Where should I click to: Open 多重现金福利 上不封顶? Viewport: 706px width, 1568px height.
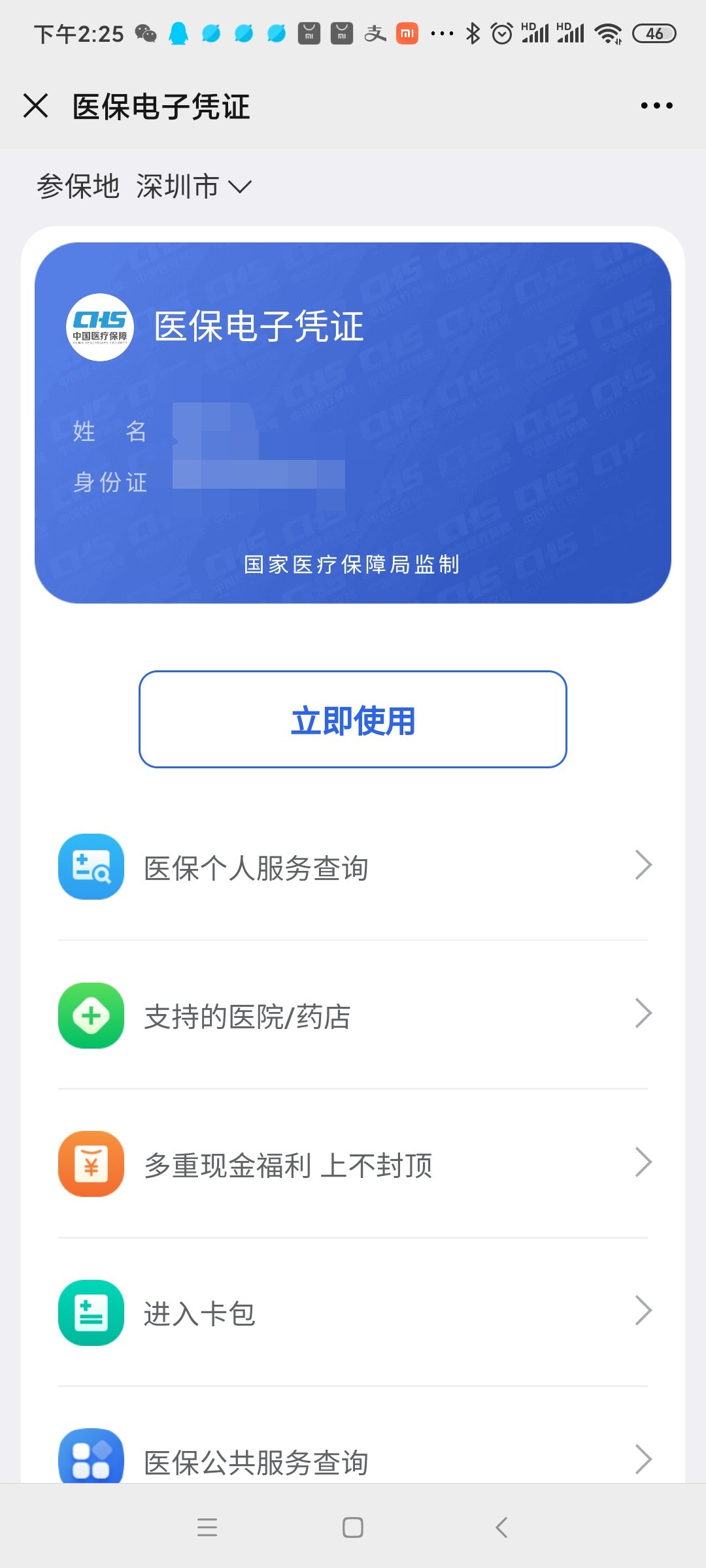click(353, 1164)
